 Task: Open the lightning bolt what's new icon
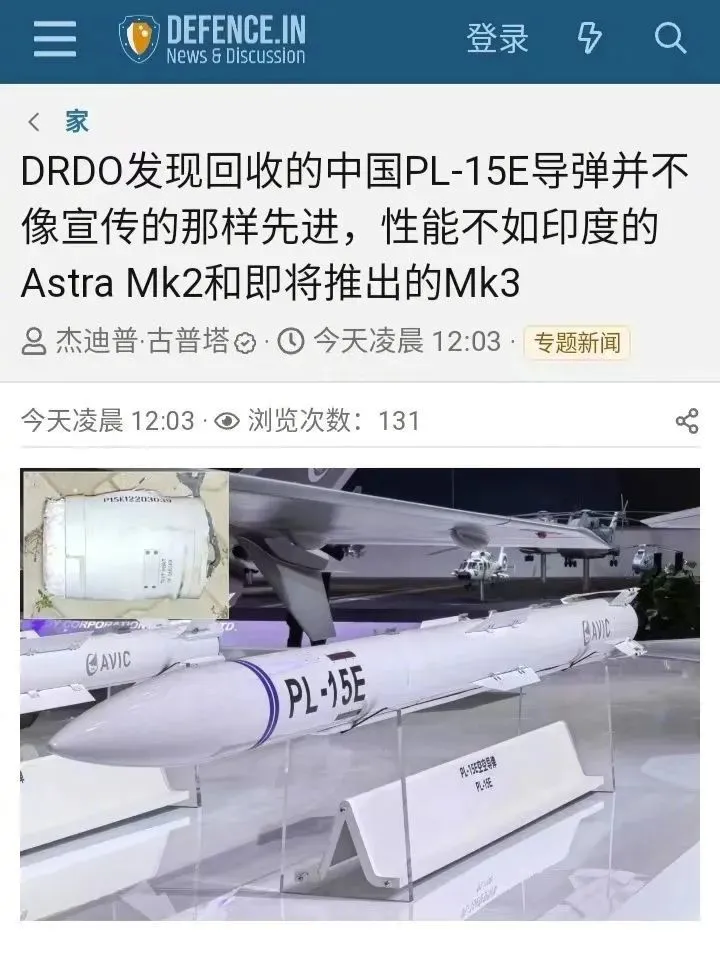[x=590, y=38]
